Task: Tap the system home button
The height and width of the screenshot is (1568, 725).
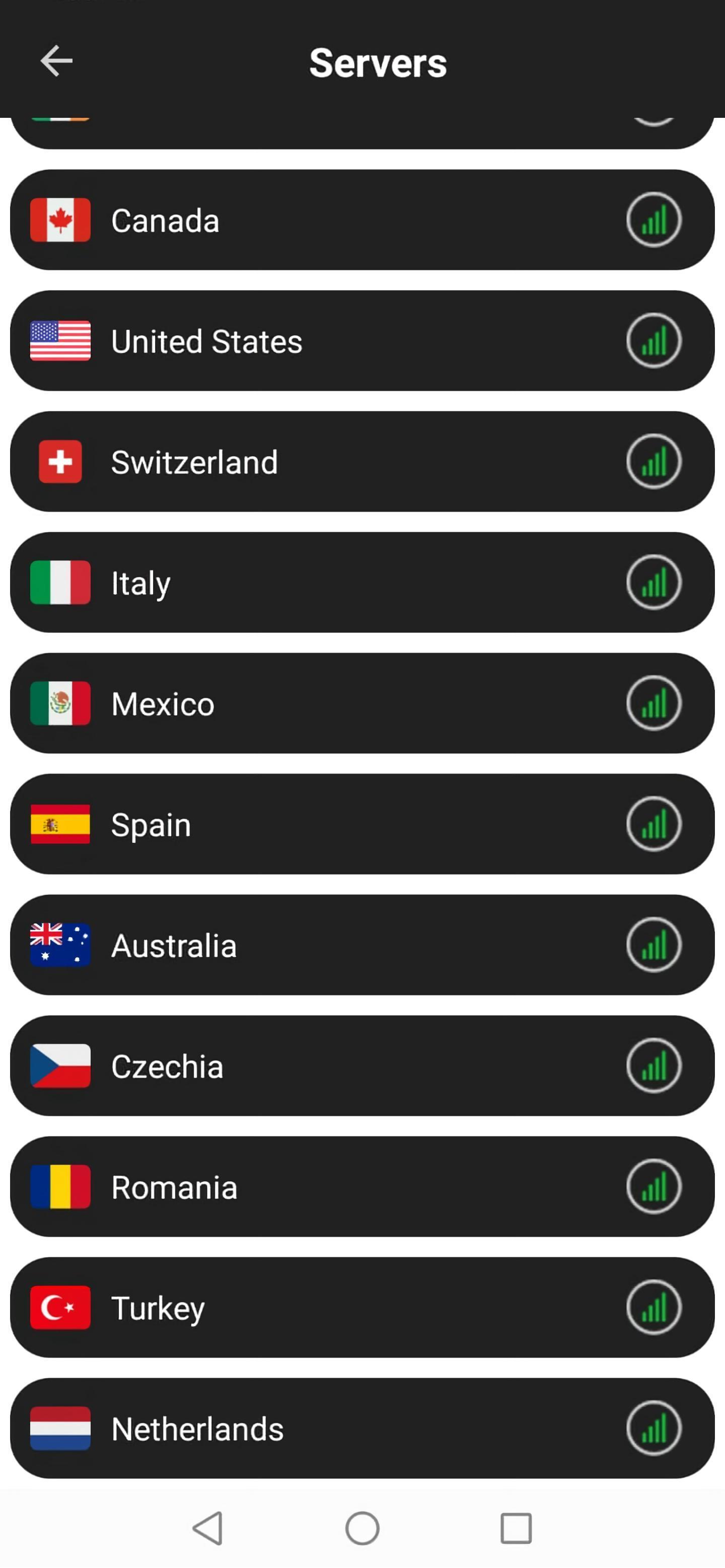Action: (x=362, y=1528)
